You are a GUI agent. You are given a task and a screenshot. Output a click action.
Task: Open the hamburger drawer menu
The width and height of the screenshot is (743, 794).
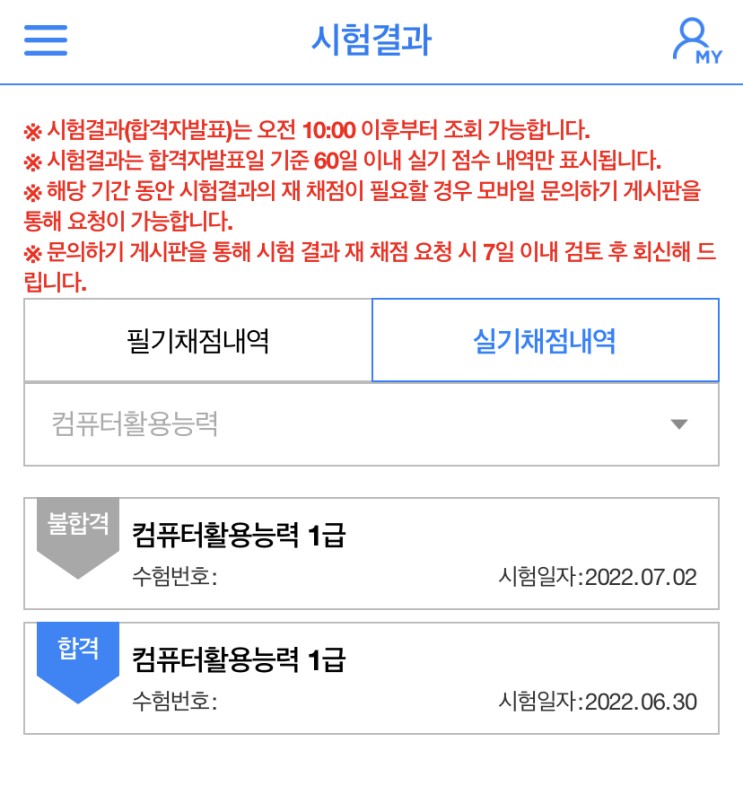coord(45,40)
